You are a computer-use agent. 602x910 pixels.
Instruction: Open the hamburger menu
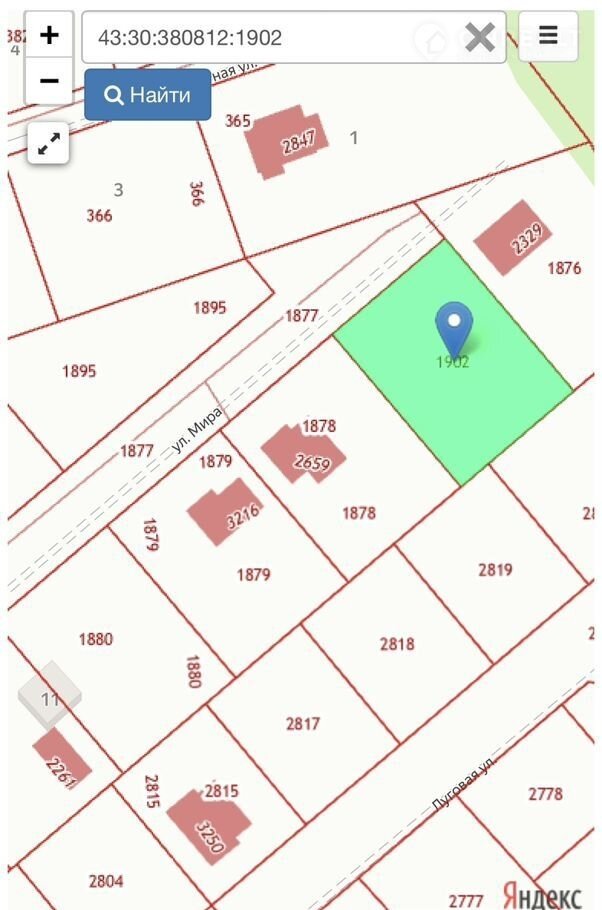coord(548,36)
